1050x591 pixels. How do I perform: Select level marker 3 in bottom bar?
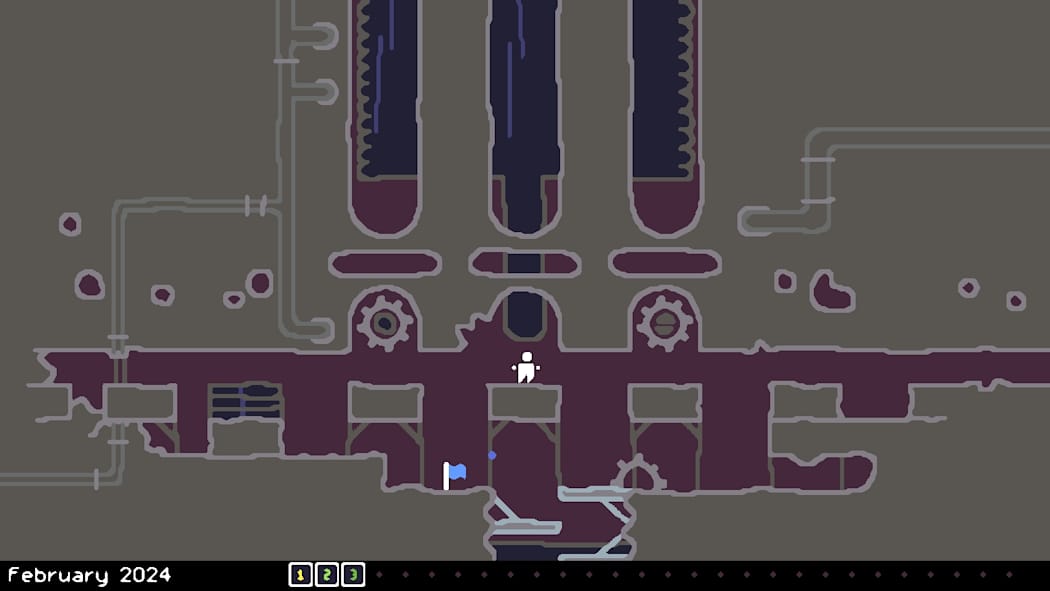pyautogui.click(x=353, y=575)
